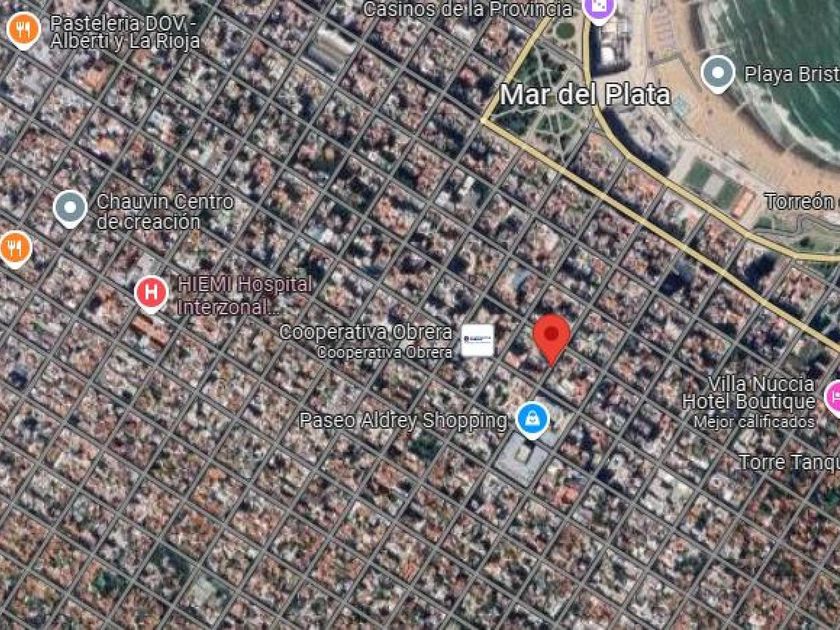Tap the red location pin marker
Image resolution: width=840 pixels, height=630 pixels.
(551, 337)
